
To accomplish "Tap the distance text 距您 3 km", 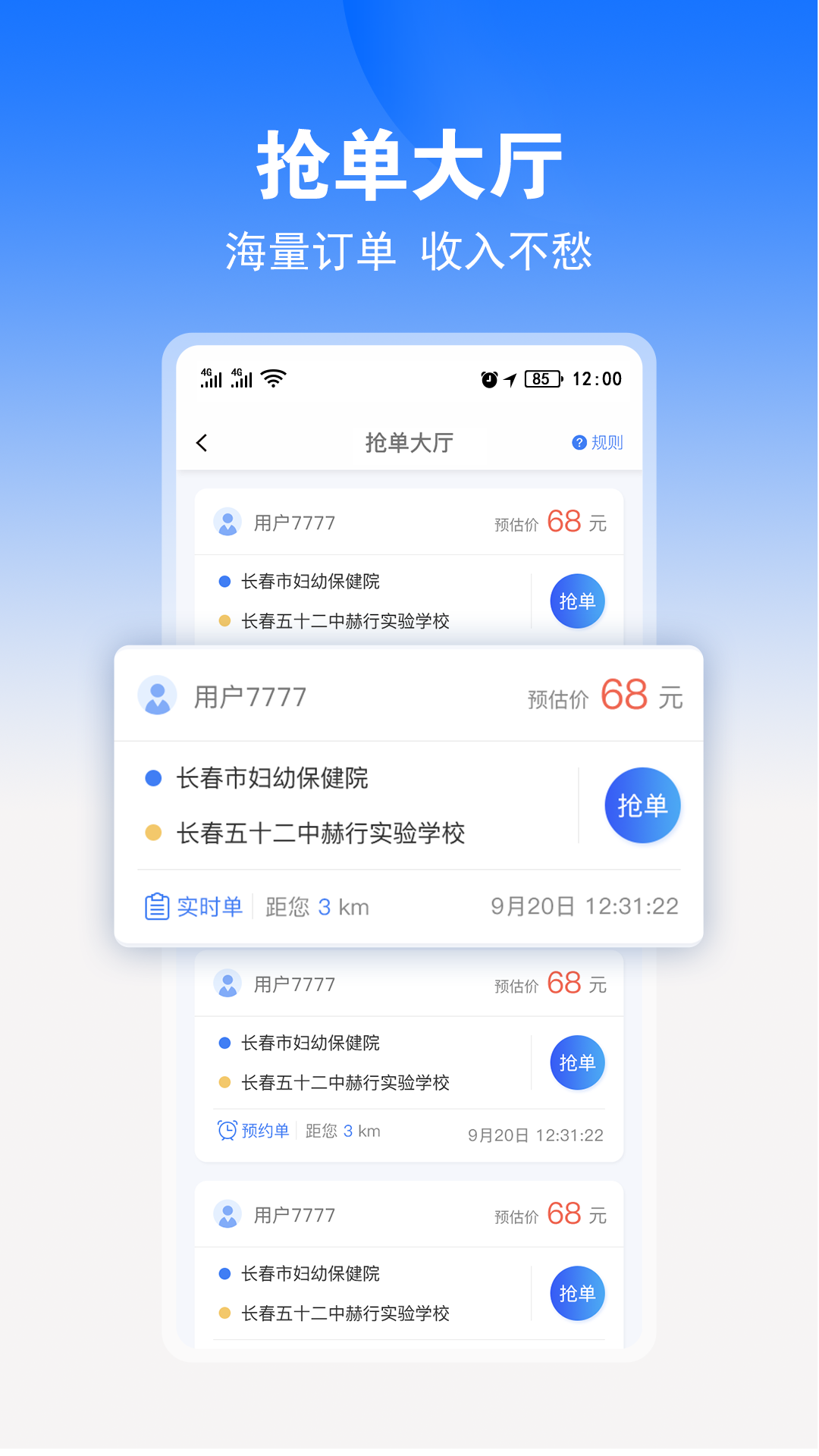I will pos(316,905).
